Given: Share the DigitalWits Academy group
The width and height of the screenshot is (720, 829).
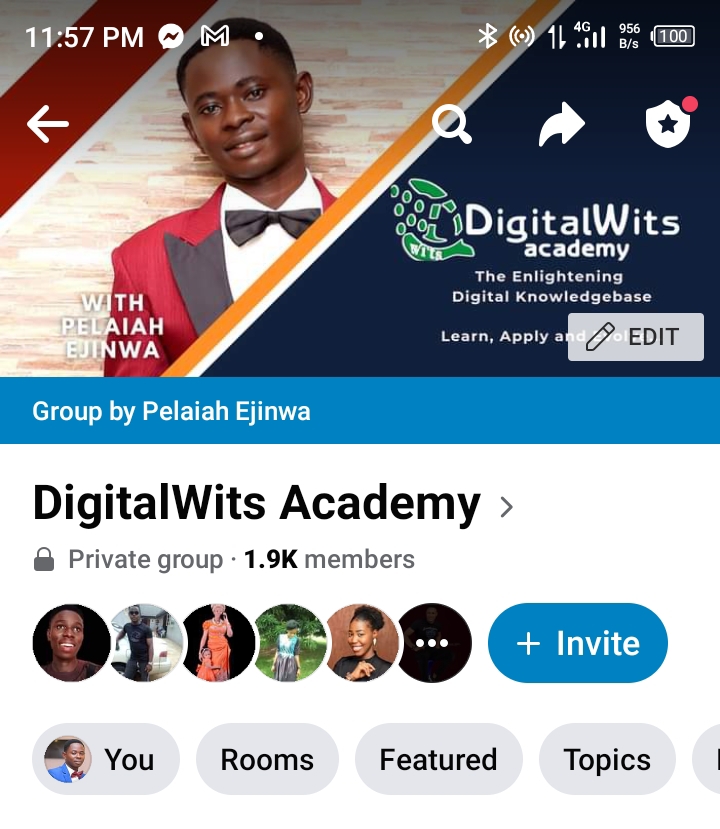Looking at the screenshot, I should point(561,126).
